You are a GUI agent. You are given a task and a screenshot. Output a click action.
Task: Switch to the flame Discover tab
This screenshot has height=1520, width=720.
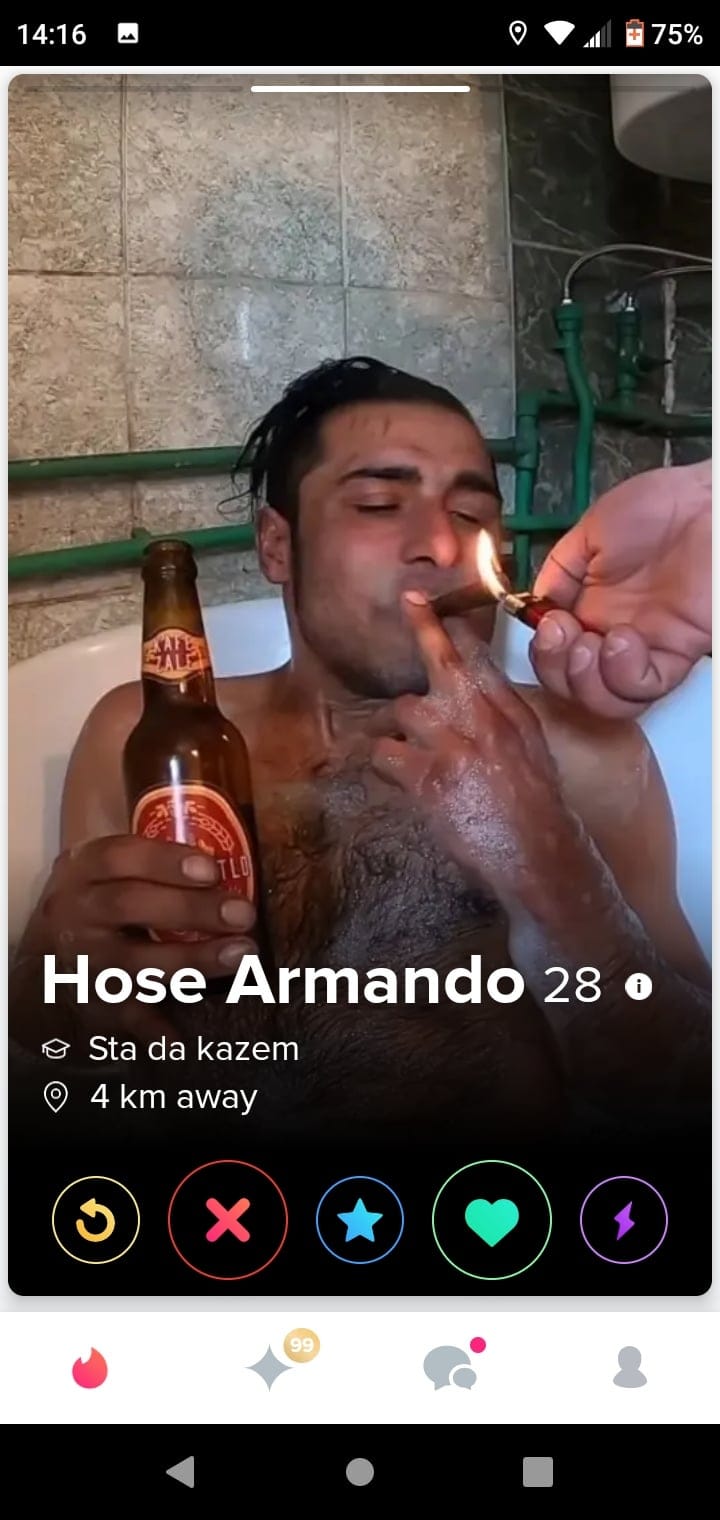[90, 1367]
